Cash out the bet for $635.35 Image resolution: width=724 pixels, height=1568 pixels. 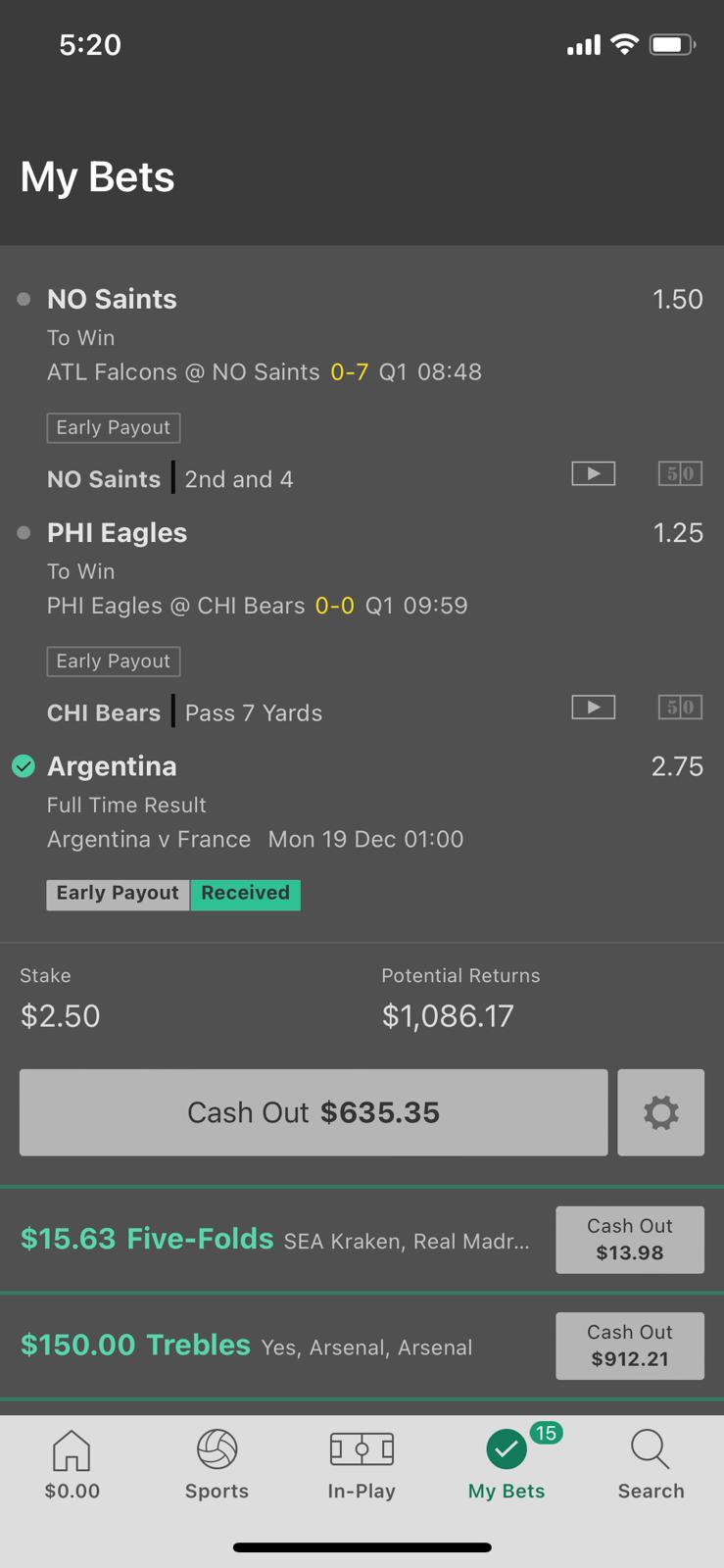[314, 1112]
